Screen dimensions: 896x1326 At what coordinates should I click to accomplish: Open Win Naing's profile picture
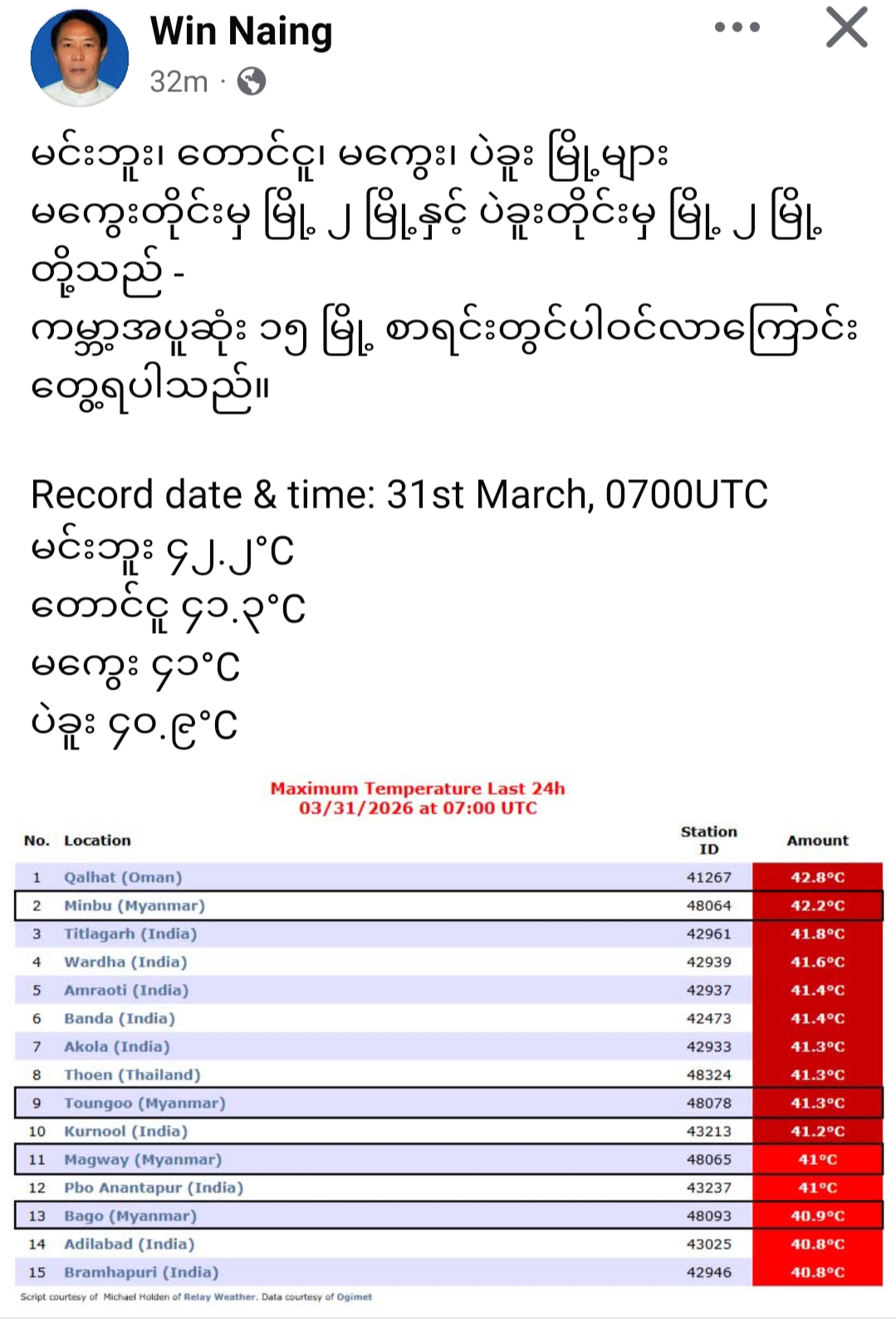coord(80,57)
